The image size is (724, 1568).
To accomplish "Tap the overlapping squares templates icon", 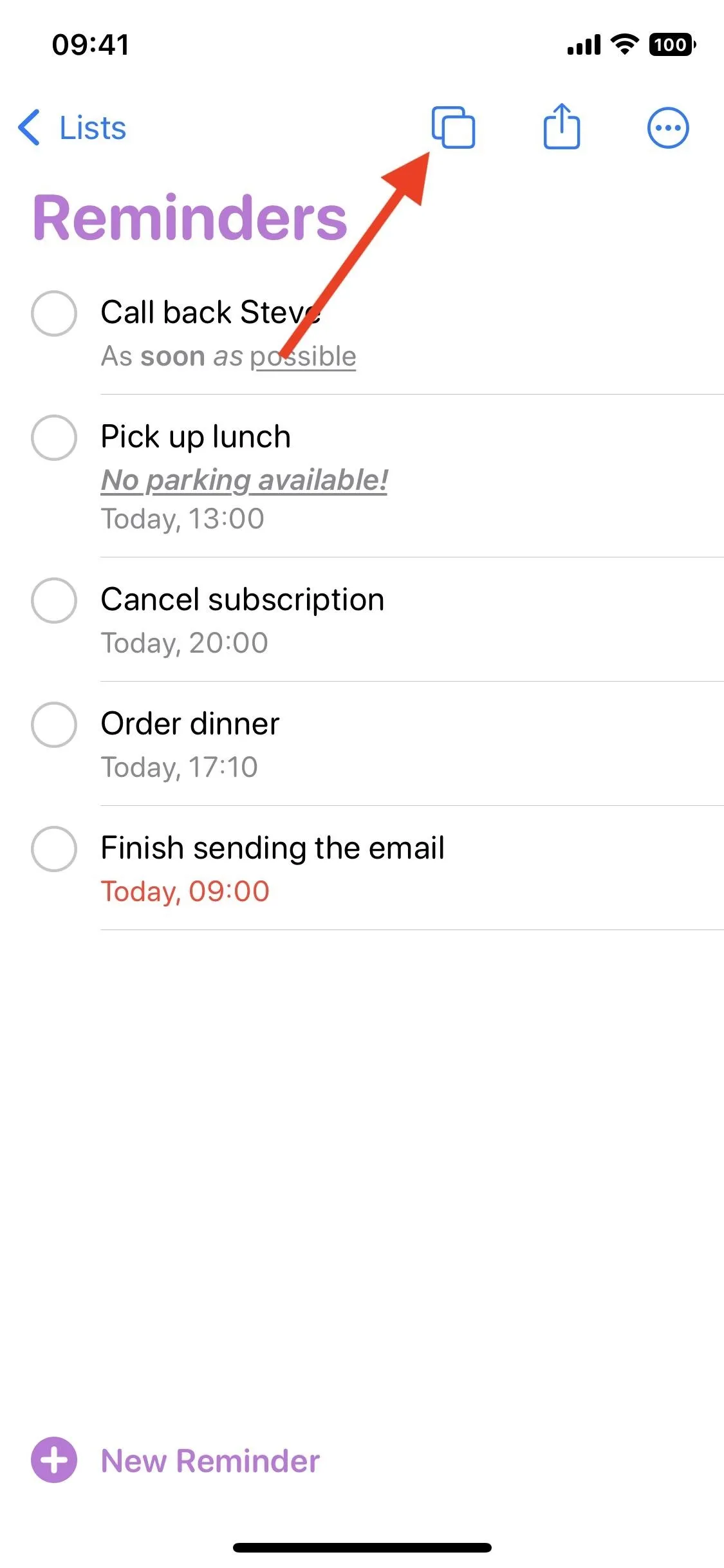I will pyautogui.click(x=453, y=127).
